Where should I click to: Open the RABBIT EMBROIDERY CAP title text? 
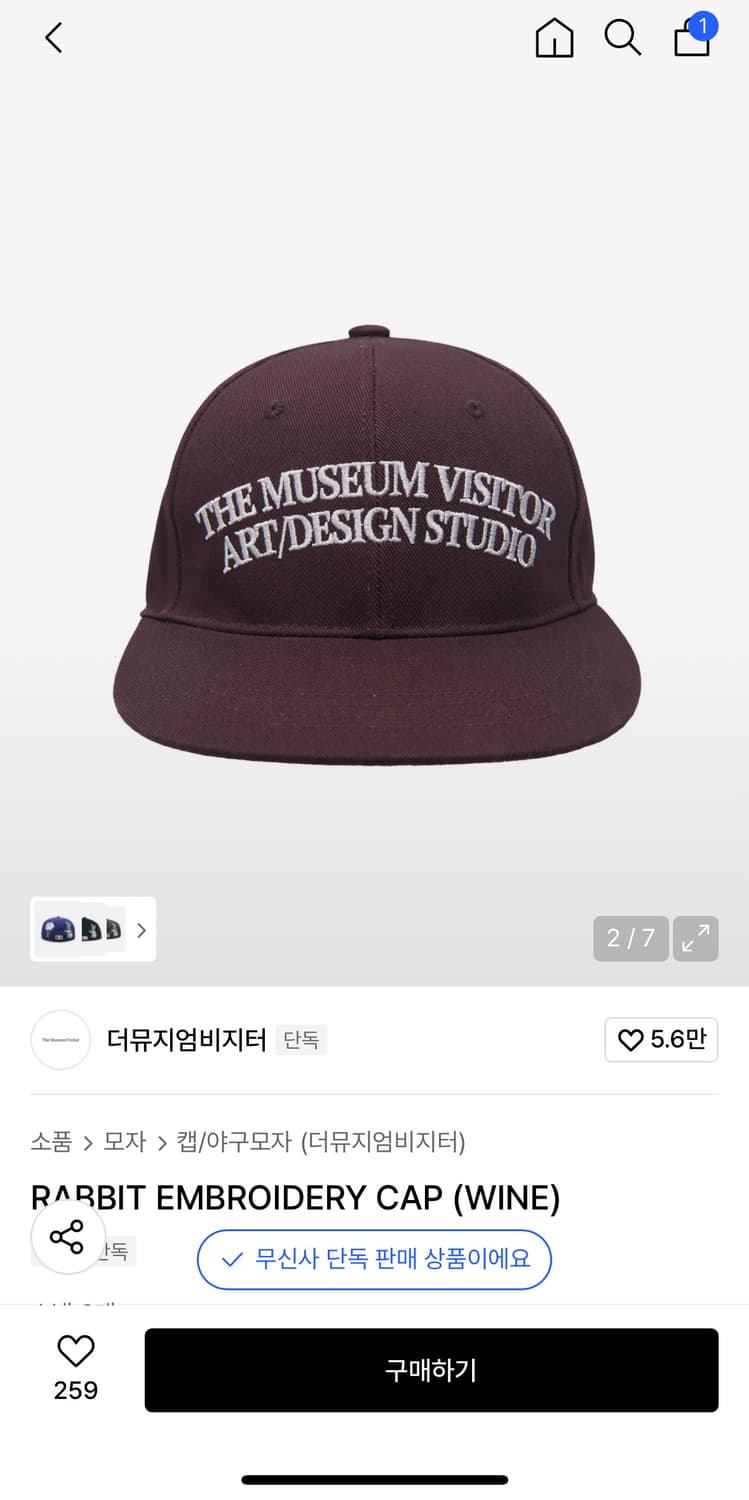click(295, 1197)
